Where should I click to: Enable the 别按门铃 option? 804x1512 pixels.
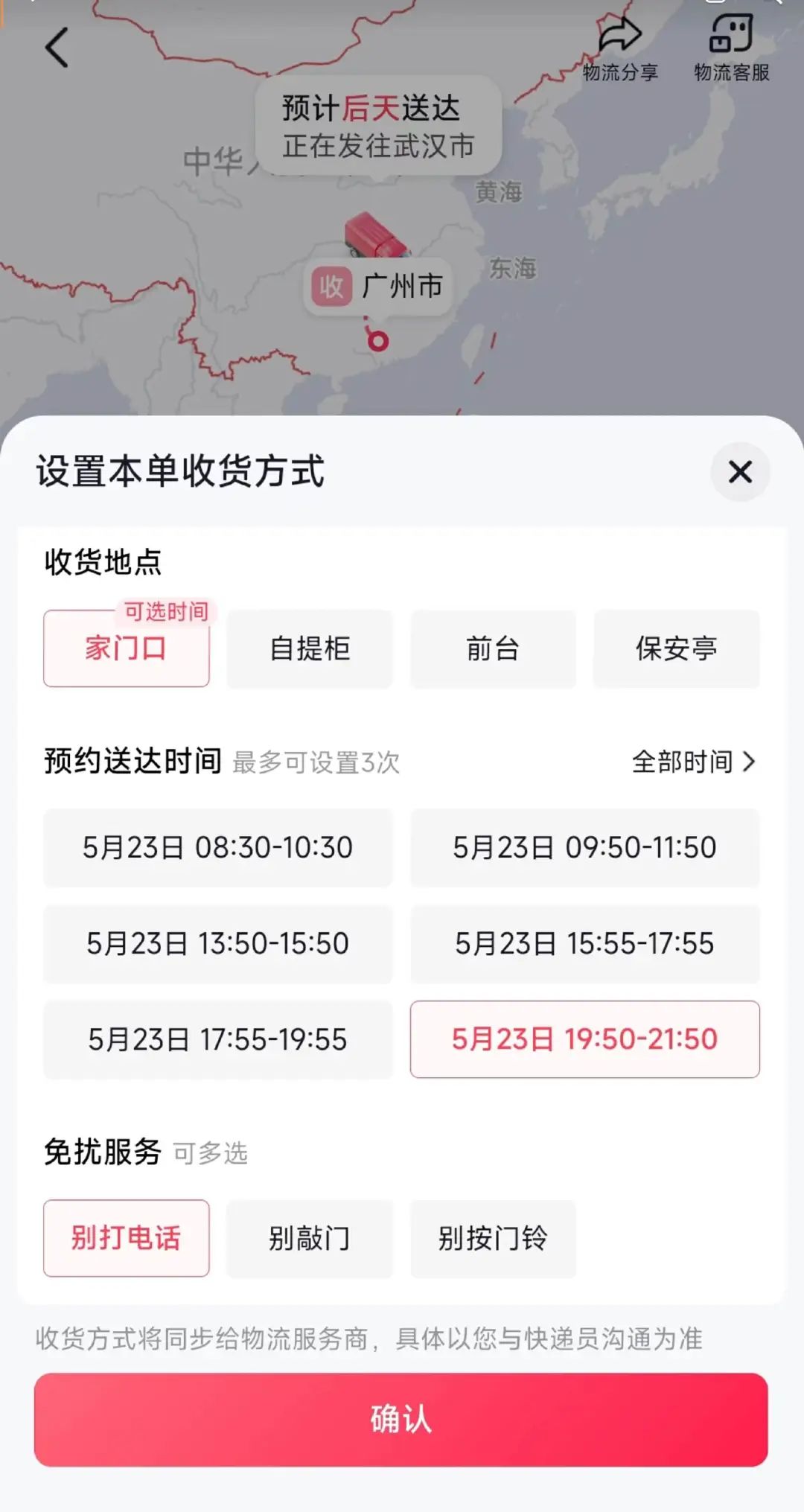coord(493,1238)
